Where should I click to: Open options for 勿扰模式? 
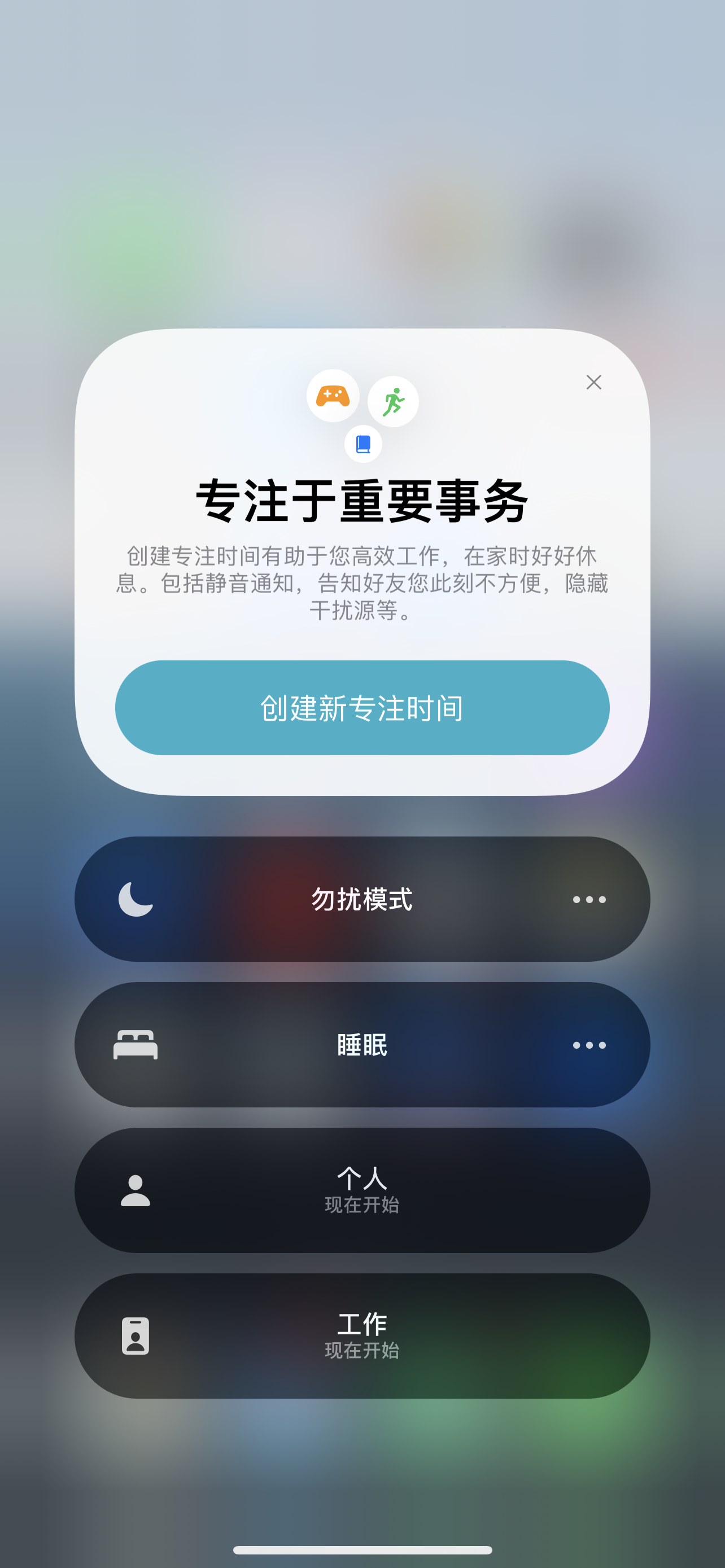tap(589, 900)
